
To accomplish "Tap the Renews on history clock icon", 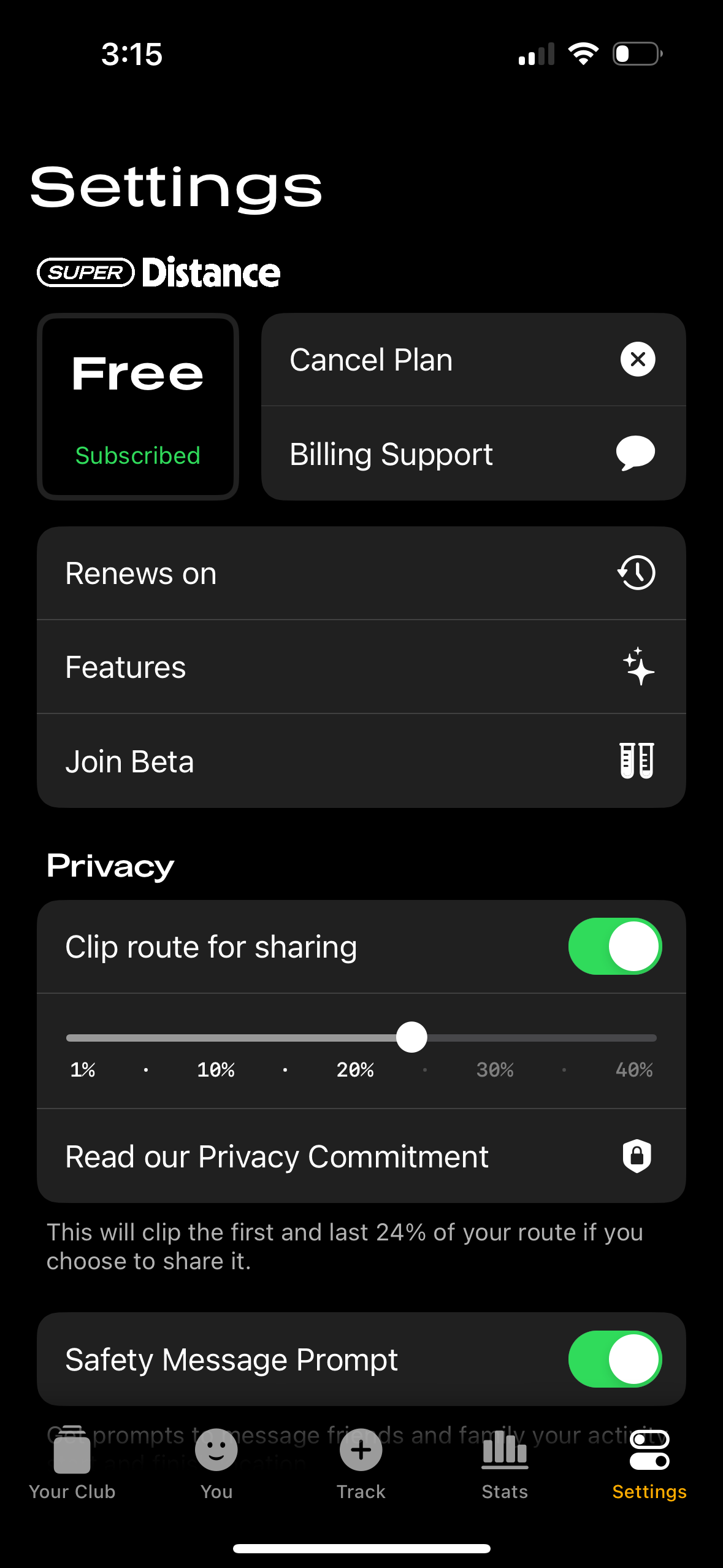I will coord(636,572).
